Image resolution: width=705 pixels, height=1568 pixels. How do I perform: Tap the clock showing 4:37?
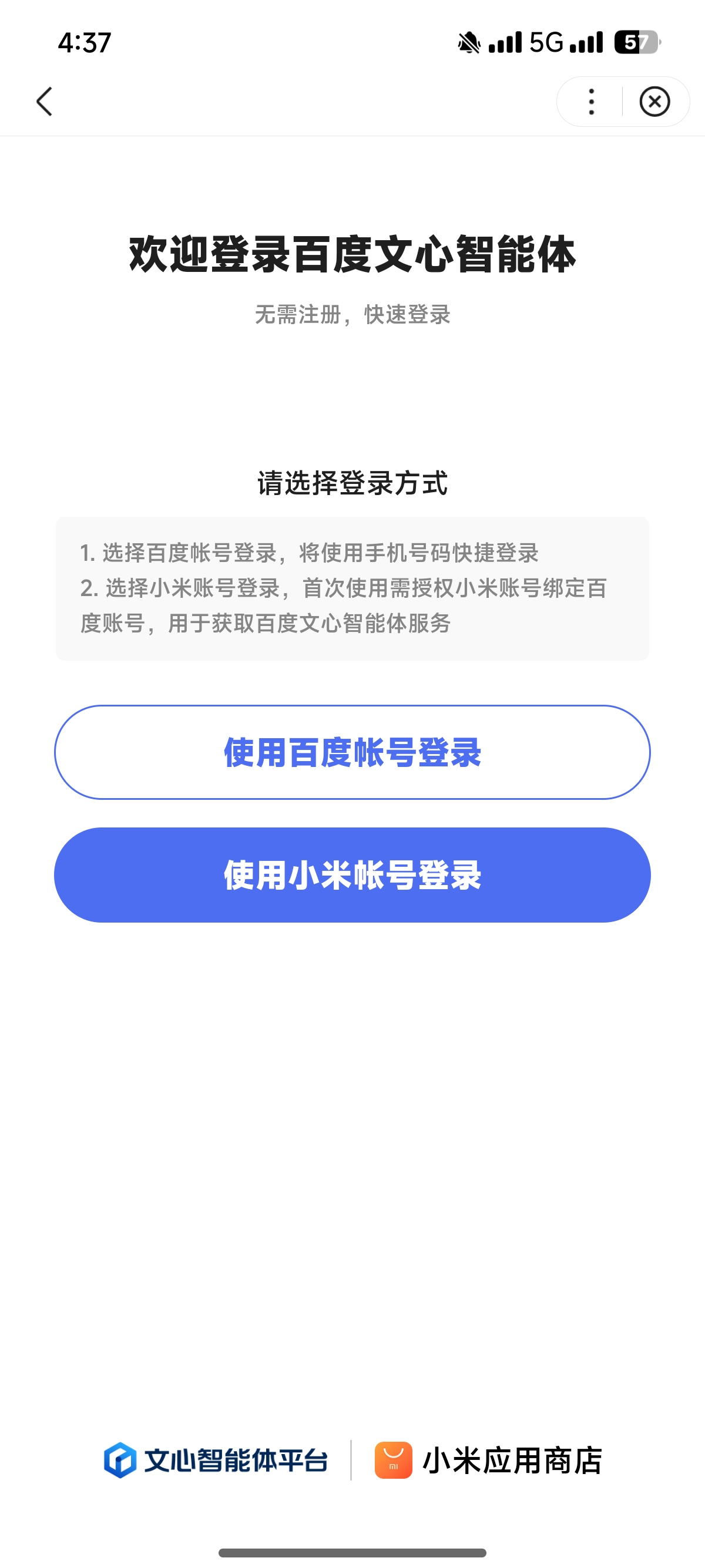[85, 41]
